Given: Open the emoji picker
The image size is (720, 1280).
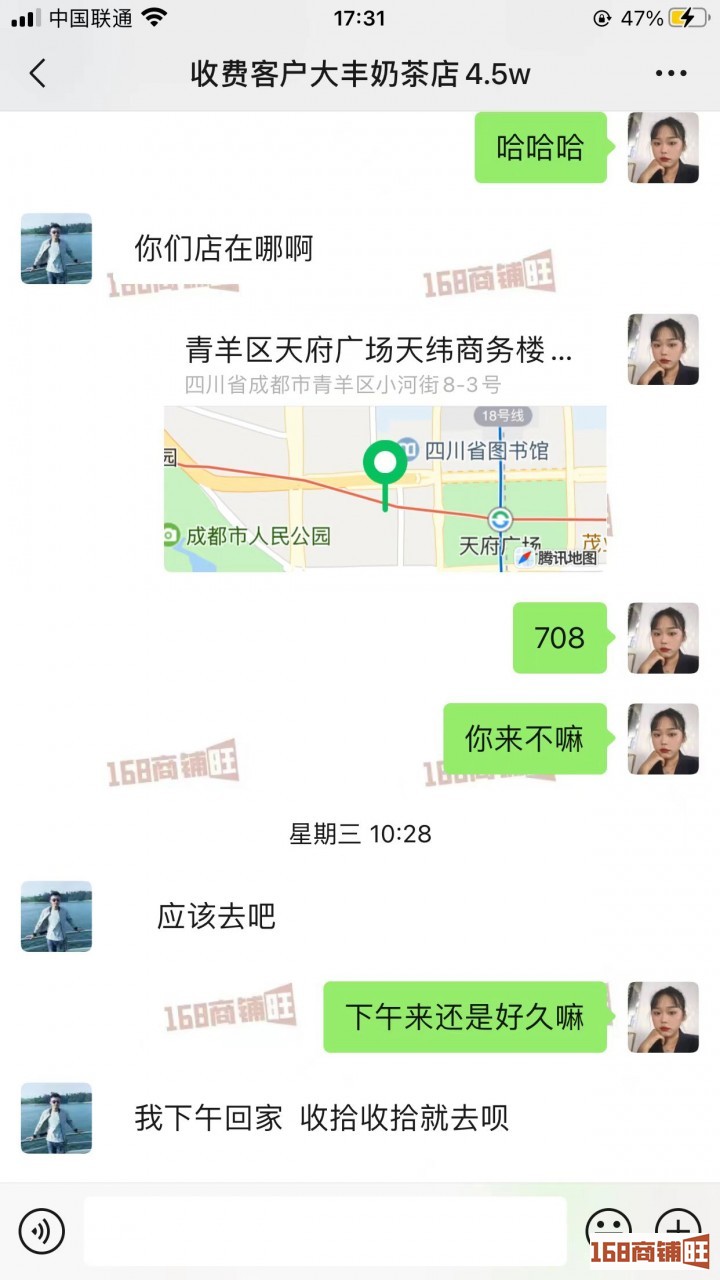Looking at the screenshot, I should click(607, 1228).
